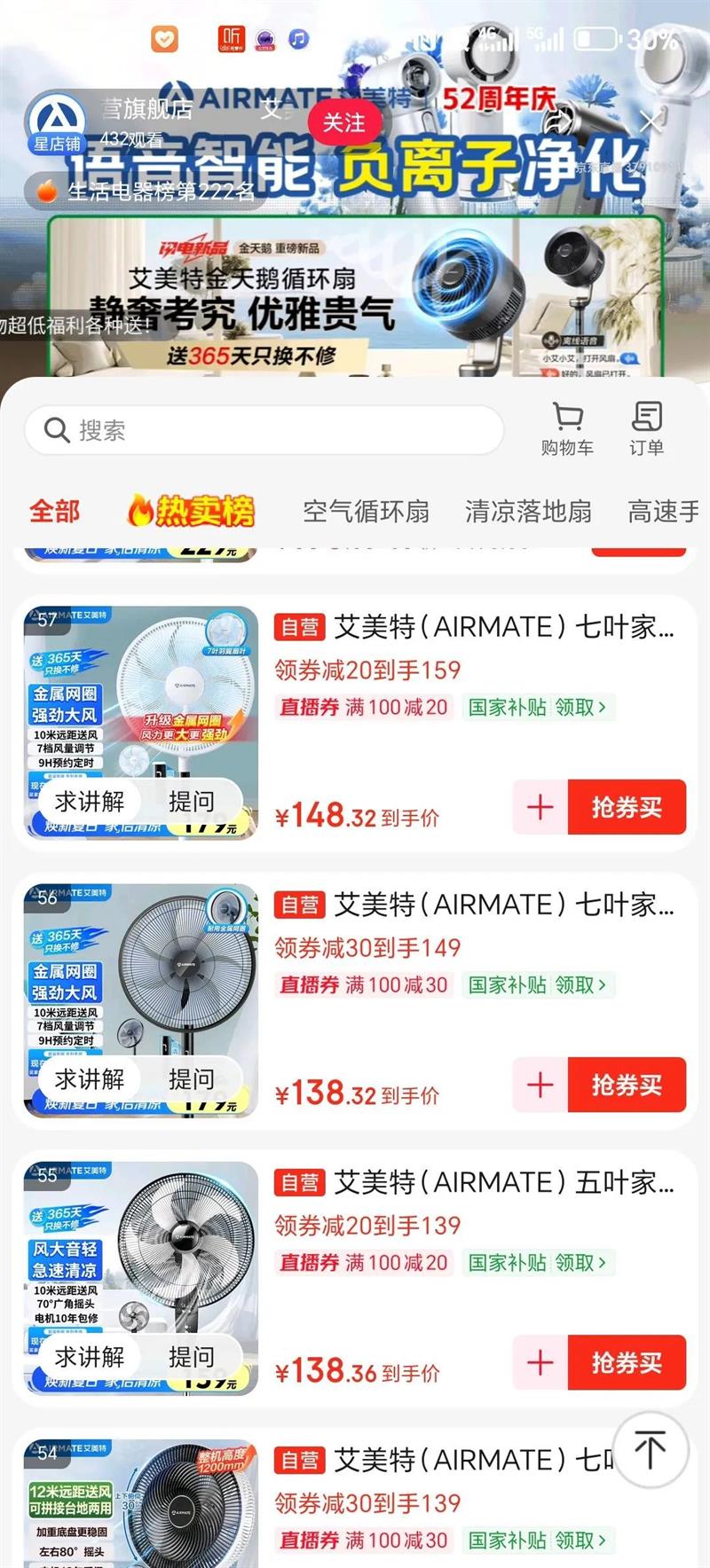Tap the plus icon beside the ¥148.32 fan

pos(538,807)
